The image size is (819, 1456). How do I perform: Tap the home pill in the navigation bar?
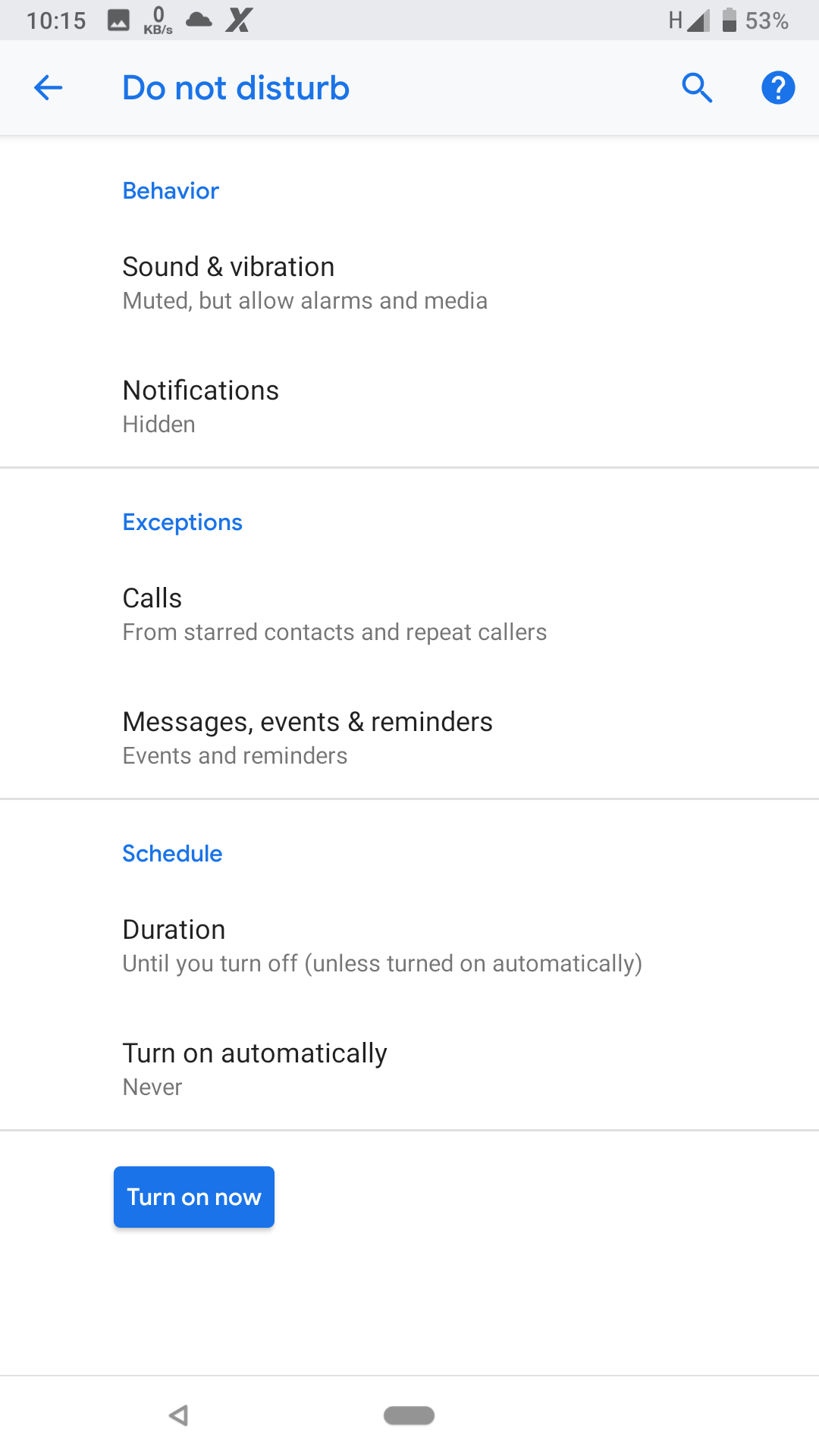coord(409,1415)
